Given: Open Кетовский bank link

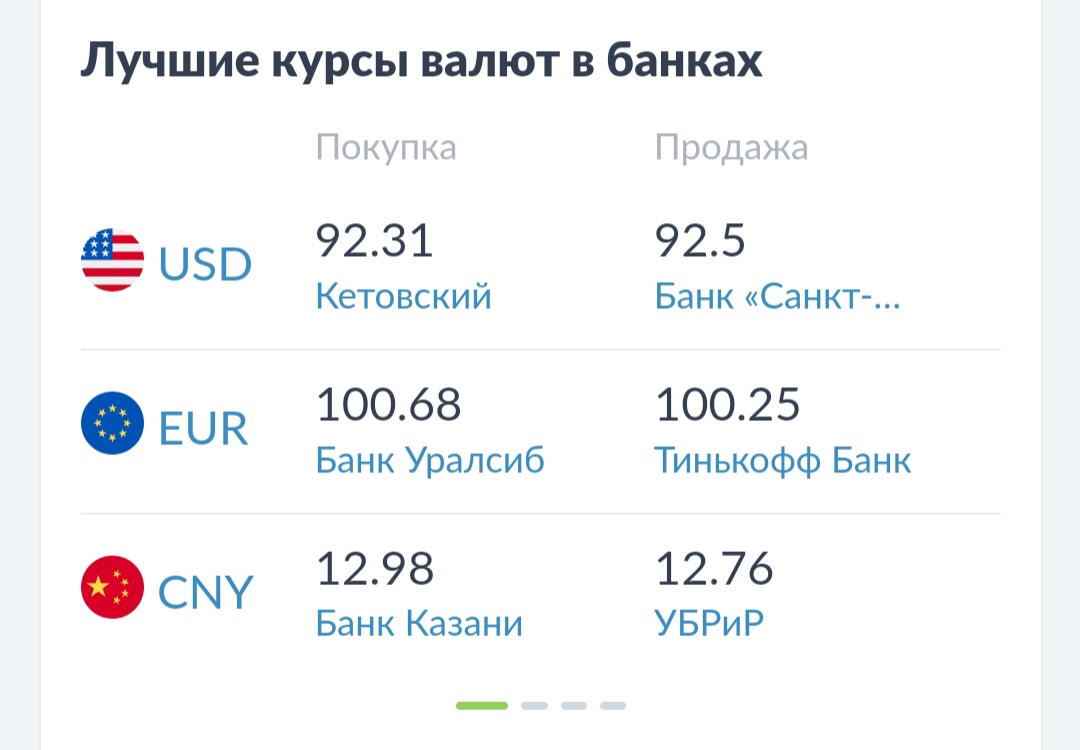Looking at the screenshot, I should (x=403, y=297).
